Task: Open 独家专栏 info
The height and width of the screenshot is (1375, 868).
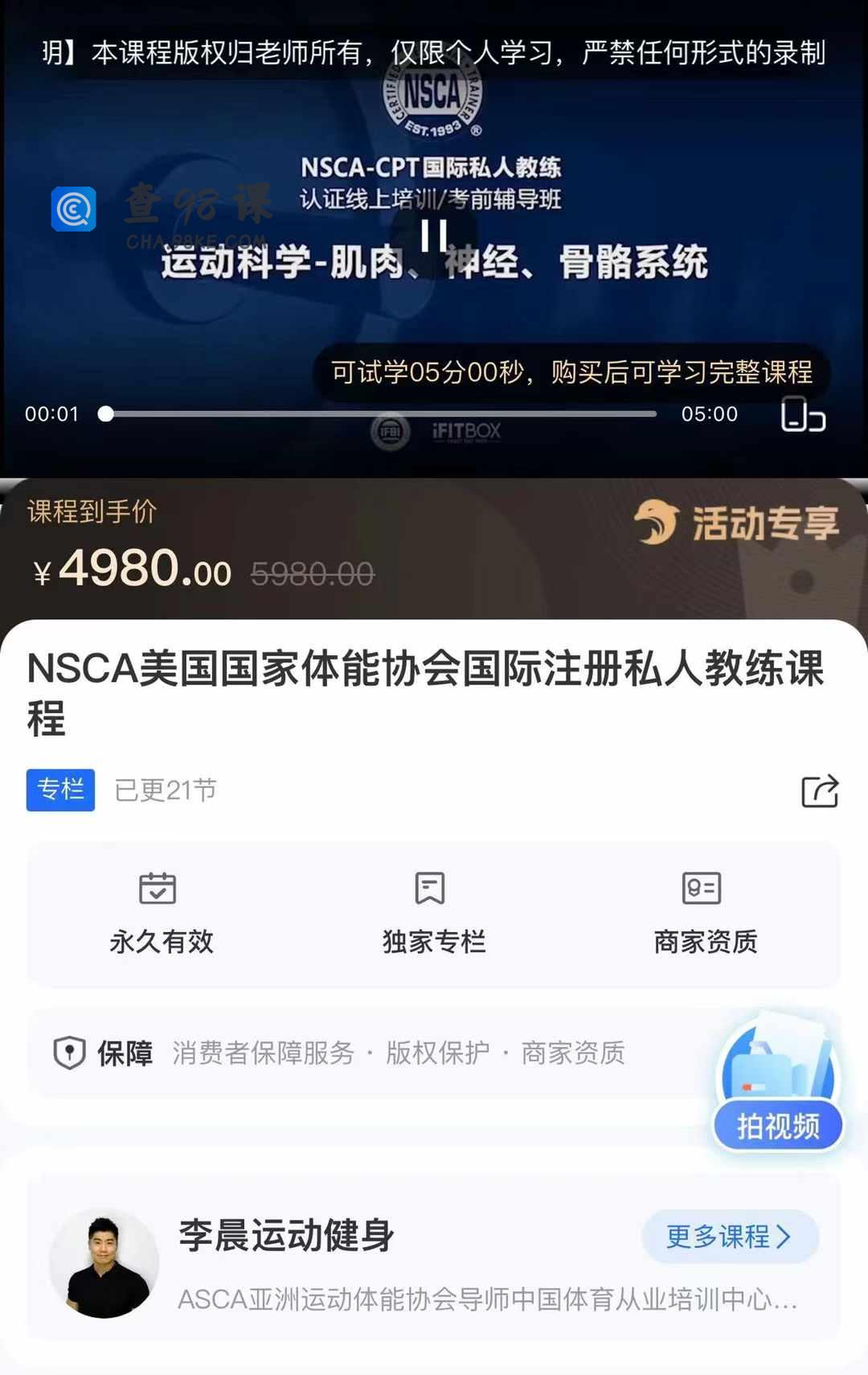Action: click(x=433, y=913)
